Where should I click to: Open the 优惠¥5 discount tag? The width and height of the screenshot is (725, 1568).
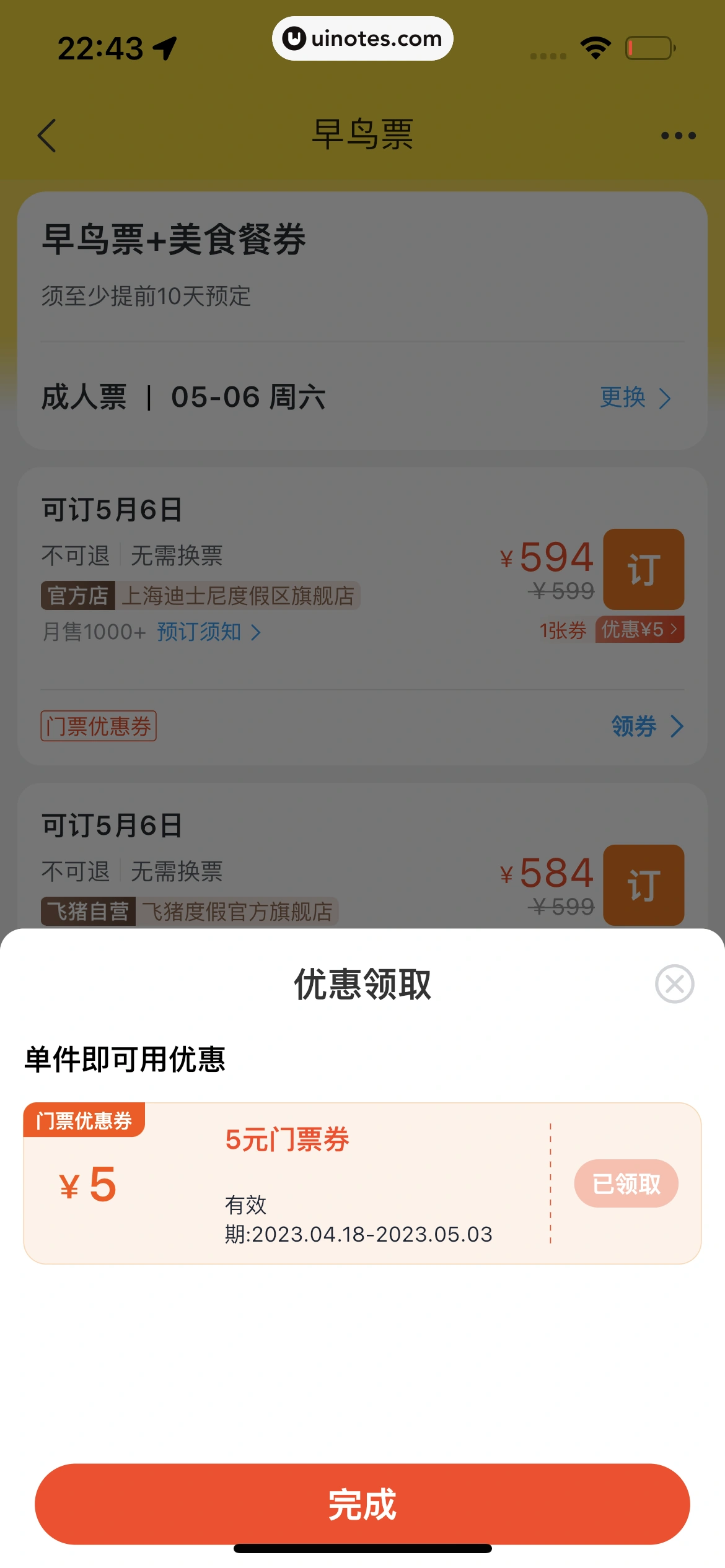(639, 630)
